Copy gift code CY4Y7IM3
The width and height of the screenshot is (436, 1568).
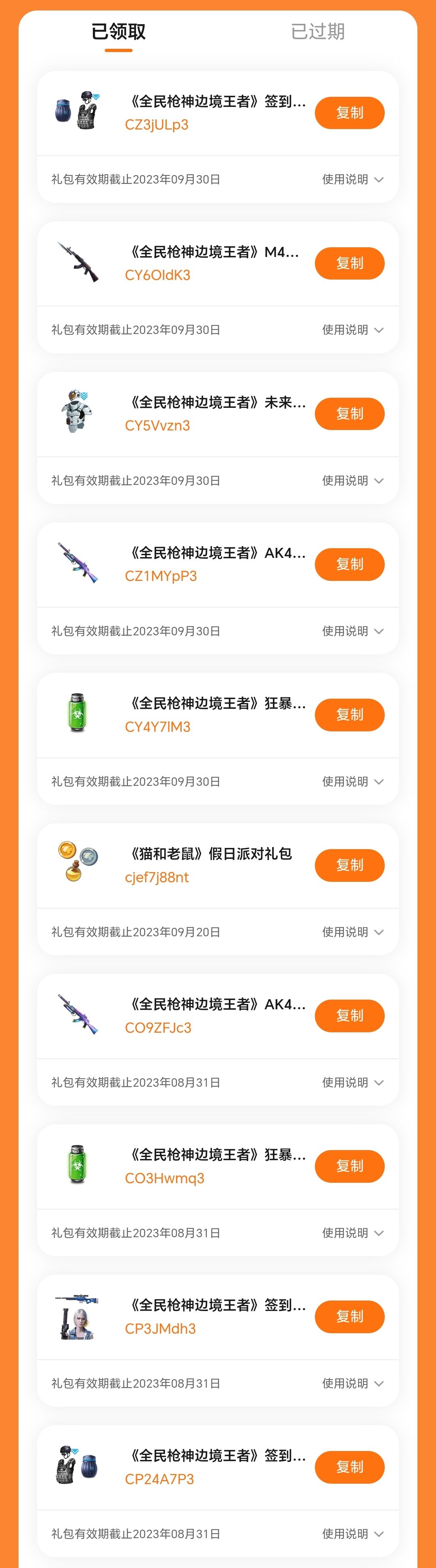[x=349, y=714]
